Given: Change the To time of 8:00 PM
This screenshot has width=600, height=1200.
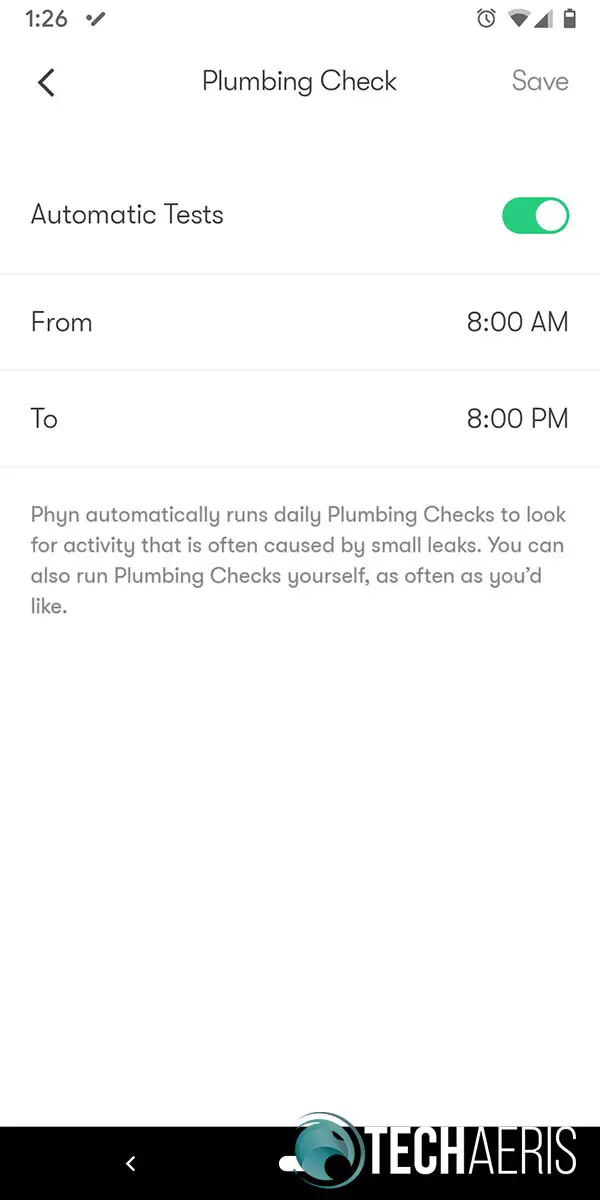Looking at the screenshot, I should [x=300, y=419].
